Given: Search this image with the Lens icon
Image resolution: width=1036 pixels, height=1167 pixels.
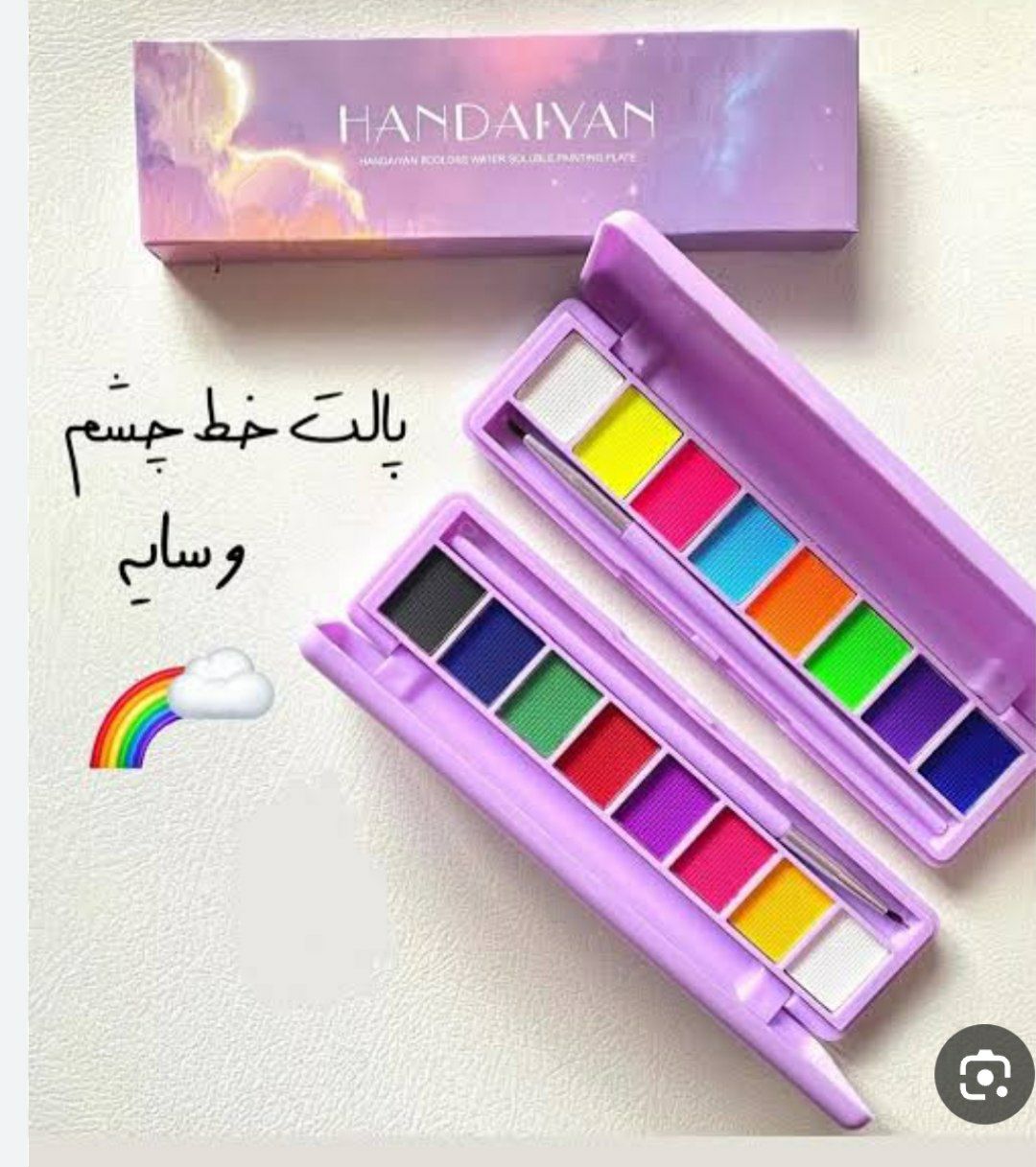Looking at the screenshot, I should [984, 1075].
